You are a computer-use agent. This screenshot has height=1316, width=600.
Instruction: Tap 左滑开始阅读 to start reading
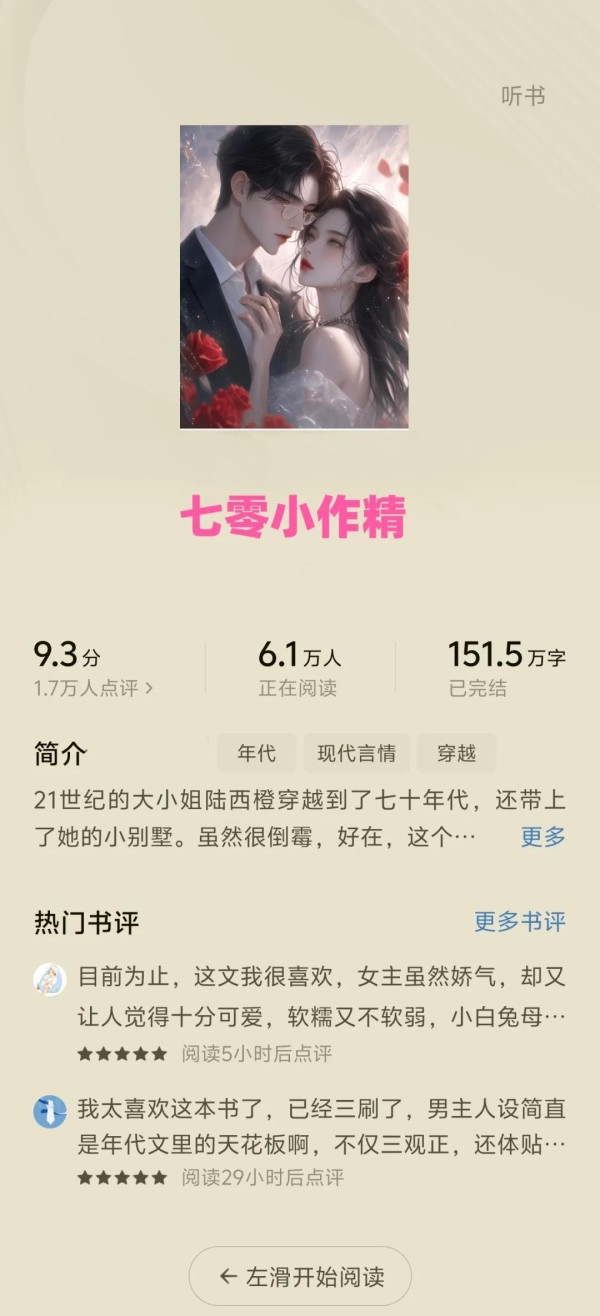pyautogui.click(x=300, y=1276)
